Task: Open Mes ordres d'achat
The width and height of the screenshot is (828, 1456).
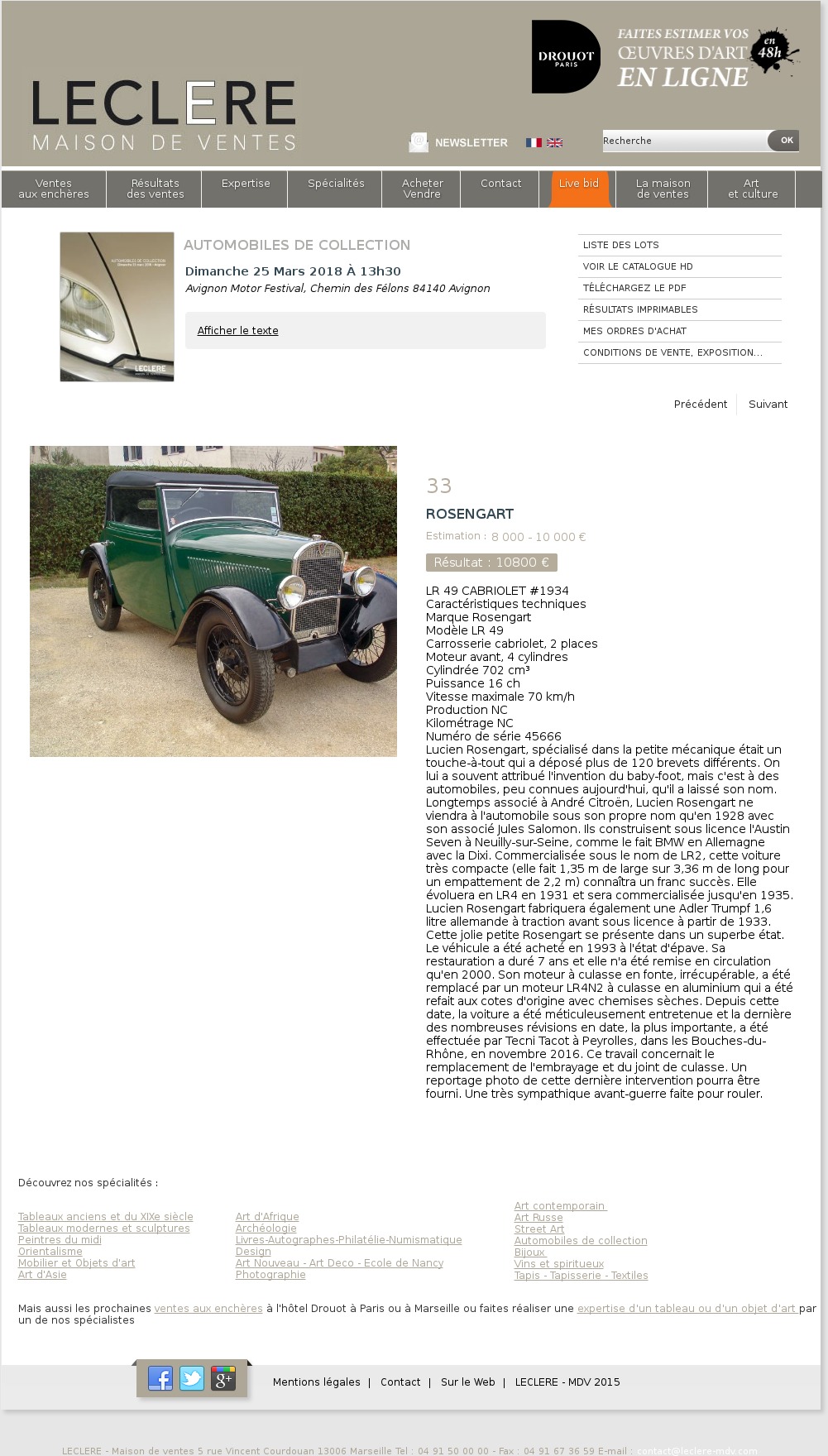Action: click(x=634, y=331)
